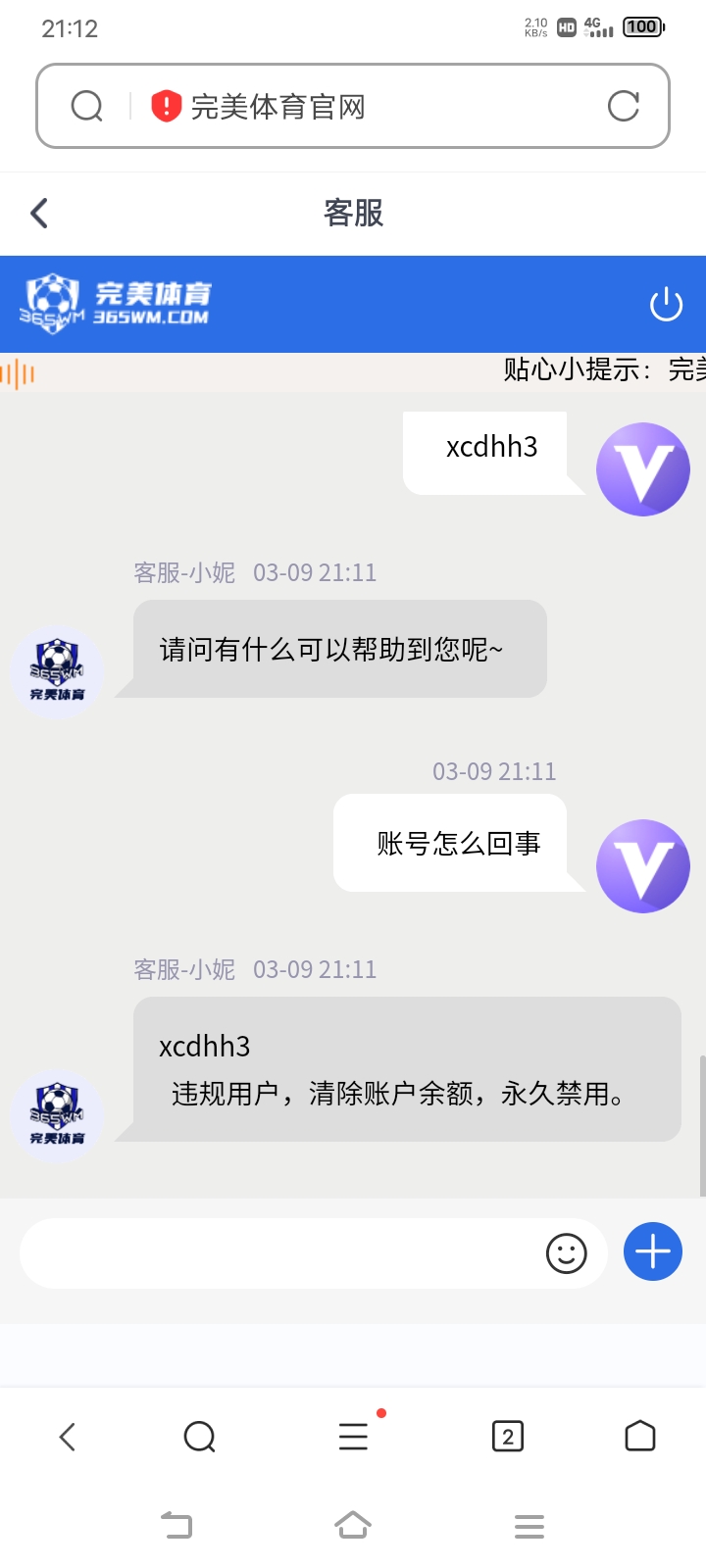
Task: Tap the browser address bar
Action: (373, 106)
